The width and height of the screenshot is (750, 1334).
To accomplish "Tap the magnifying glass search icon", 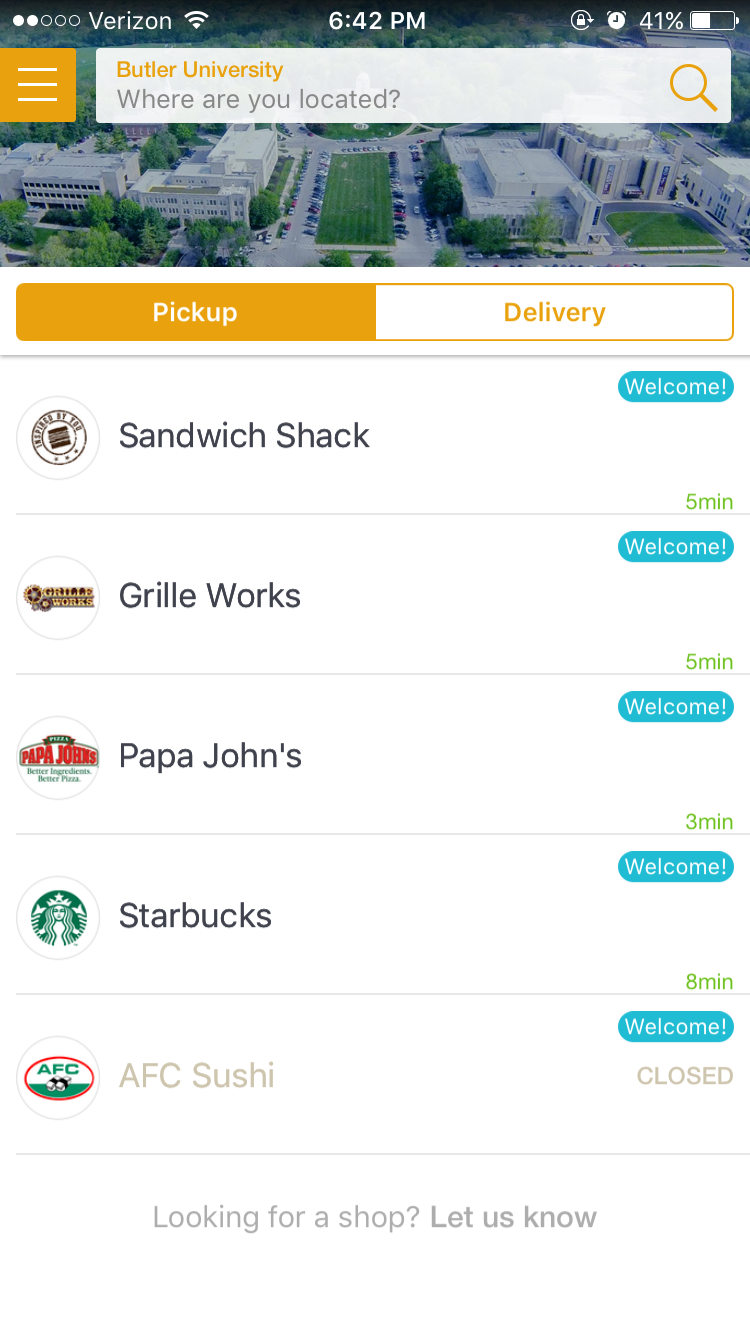I will point(693,87).
